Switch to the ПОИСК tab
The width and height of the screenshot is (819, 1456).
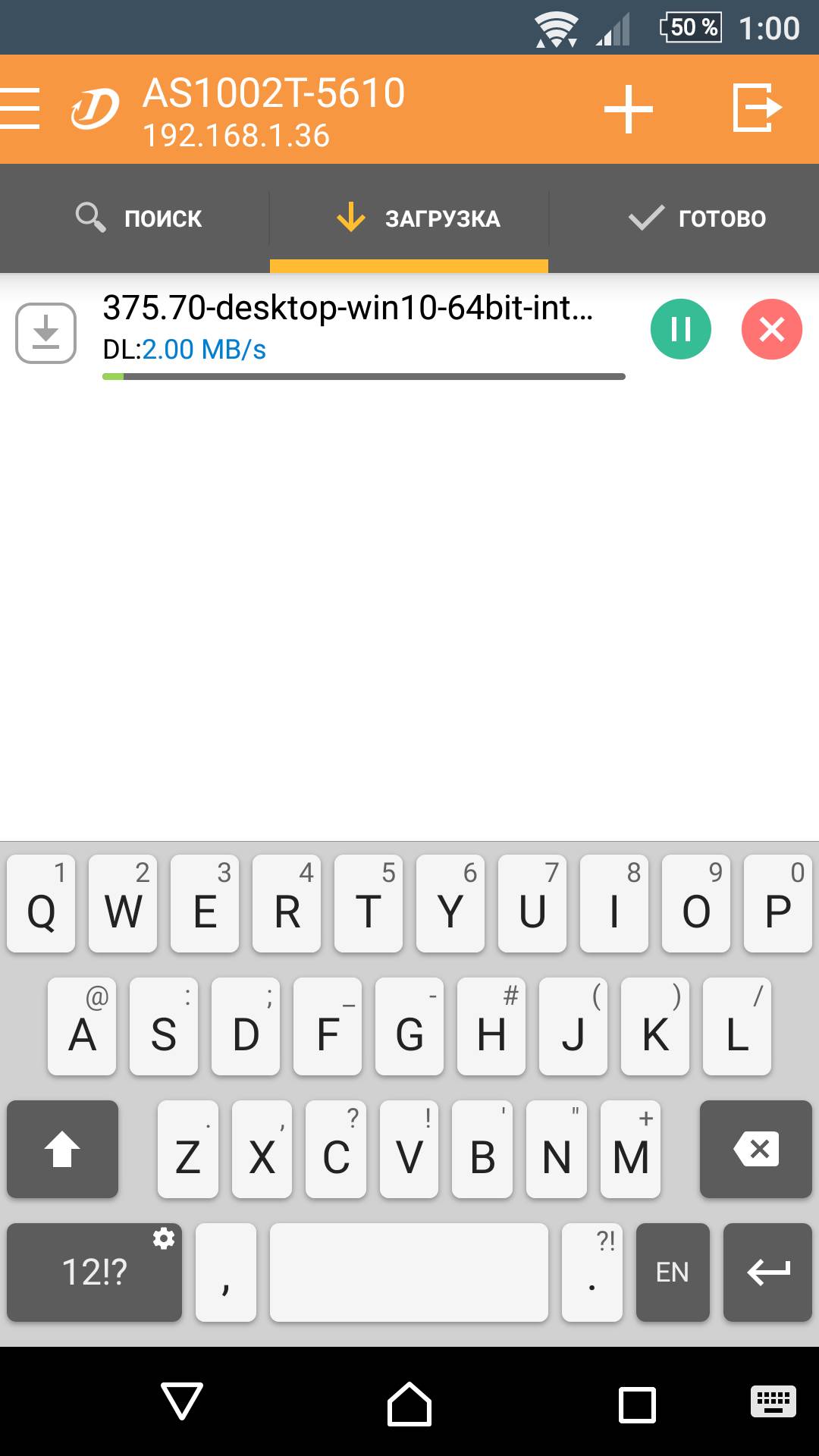pos(138,218)
